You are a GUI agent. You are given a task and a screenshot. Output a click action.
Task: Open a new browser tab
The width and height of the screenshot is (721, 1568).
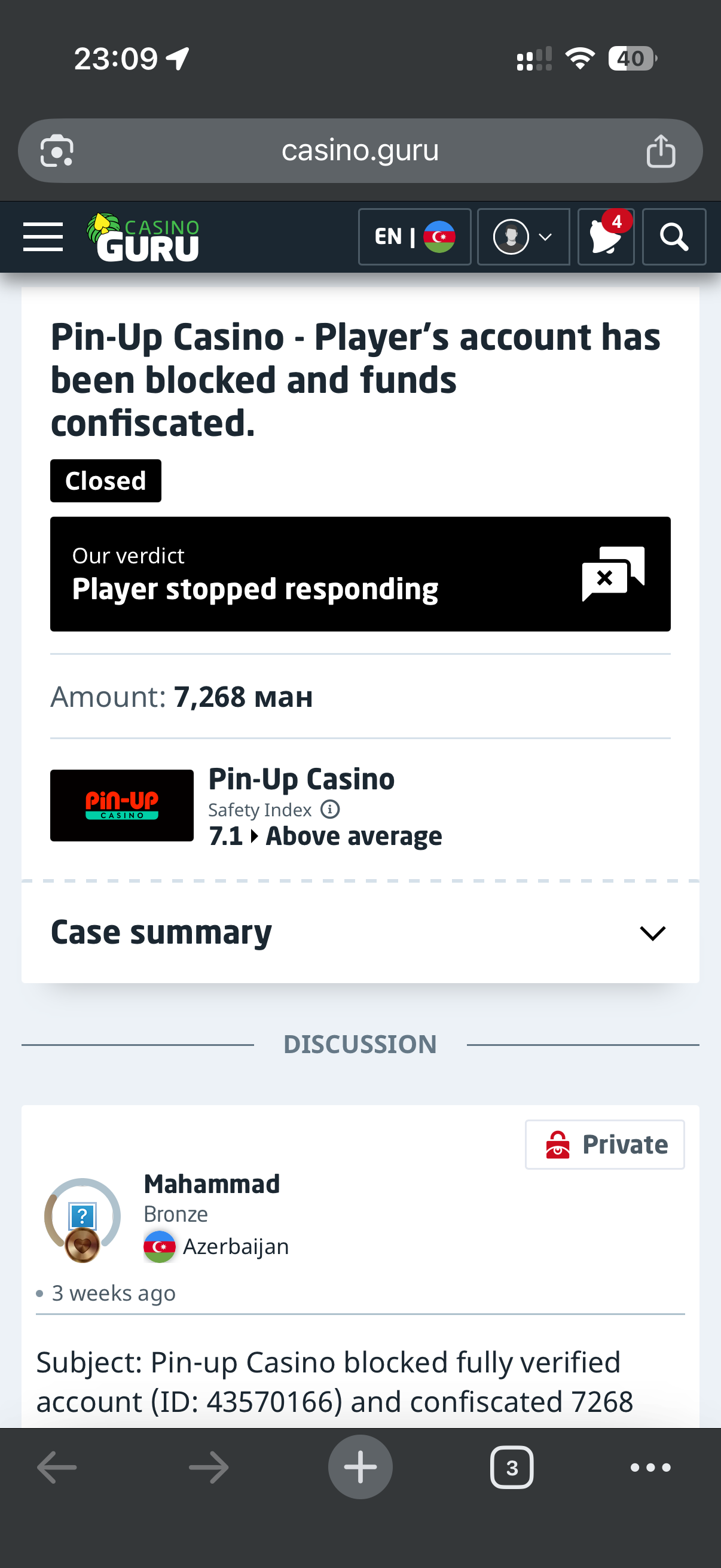coord(360,1467)
